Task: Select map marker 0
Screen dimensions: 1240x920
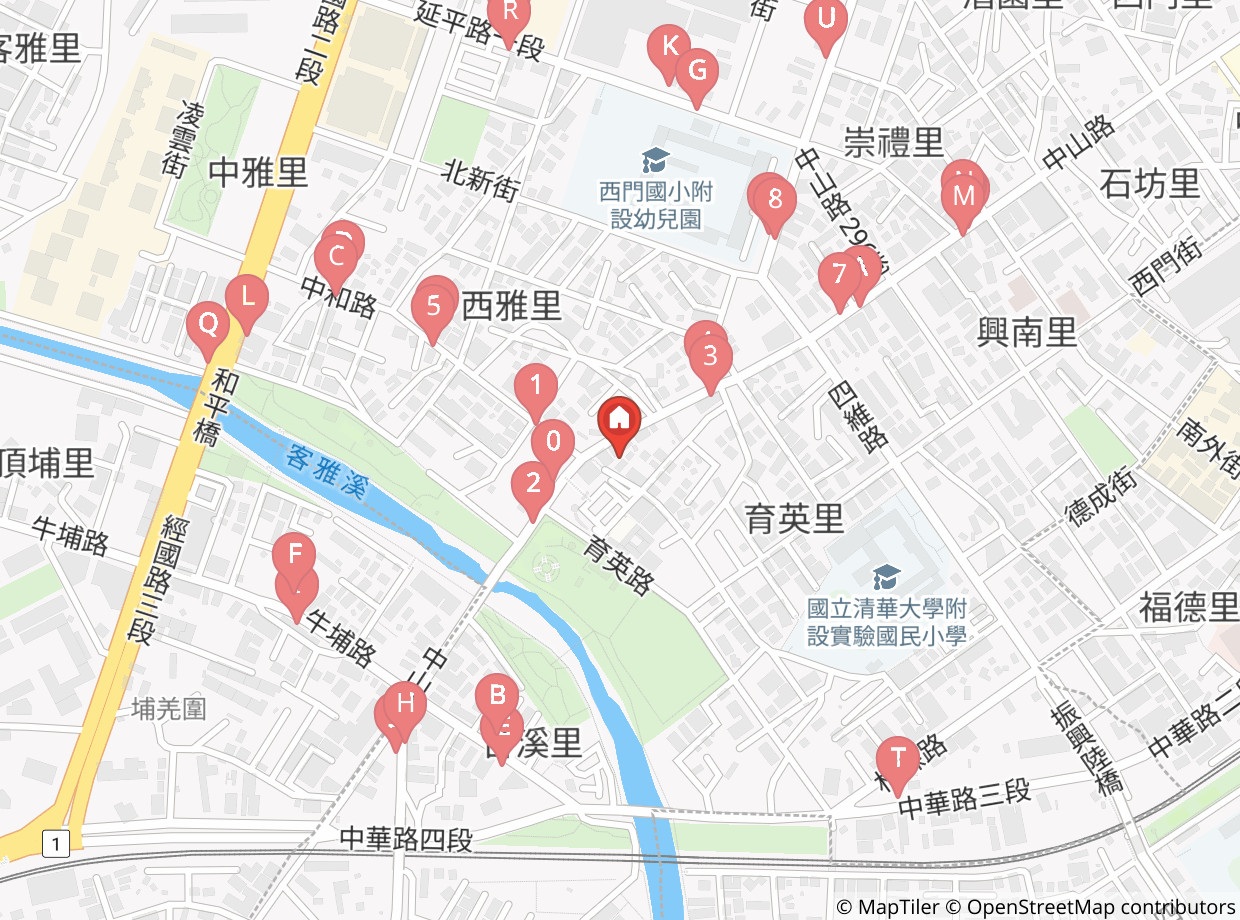Action: (x=553, y=441)
